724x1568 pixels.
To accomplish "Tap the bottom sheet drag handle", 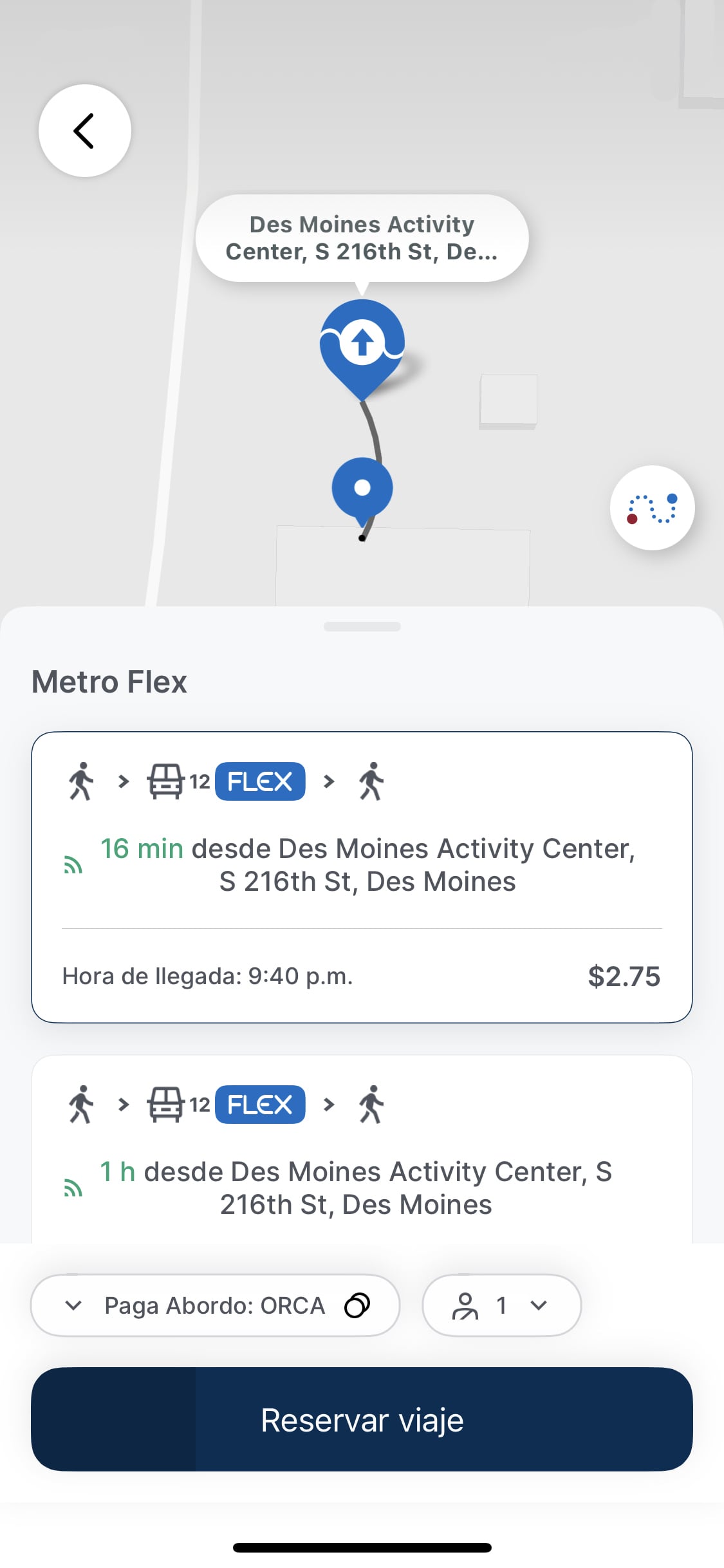I will point(362,627).
